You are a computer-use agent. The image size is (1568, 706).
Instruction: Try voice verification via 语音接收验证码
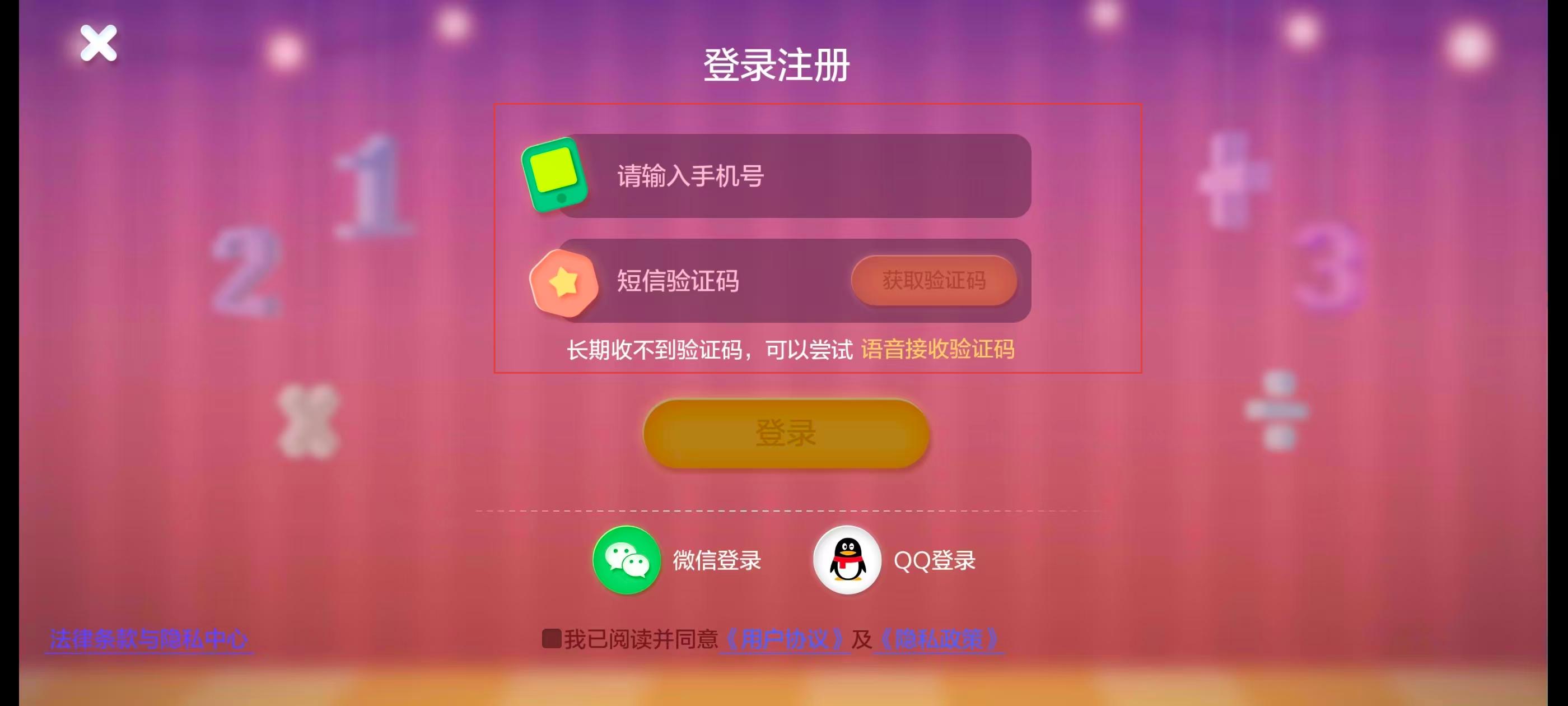(x=937, y=350)
